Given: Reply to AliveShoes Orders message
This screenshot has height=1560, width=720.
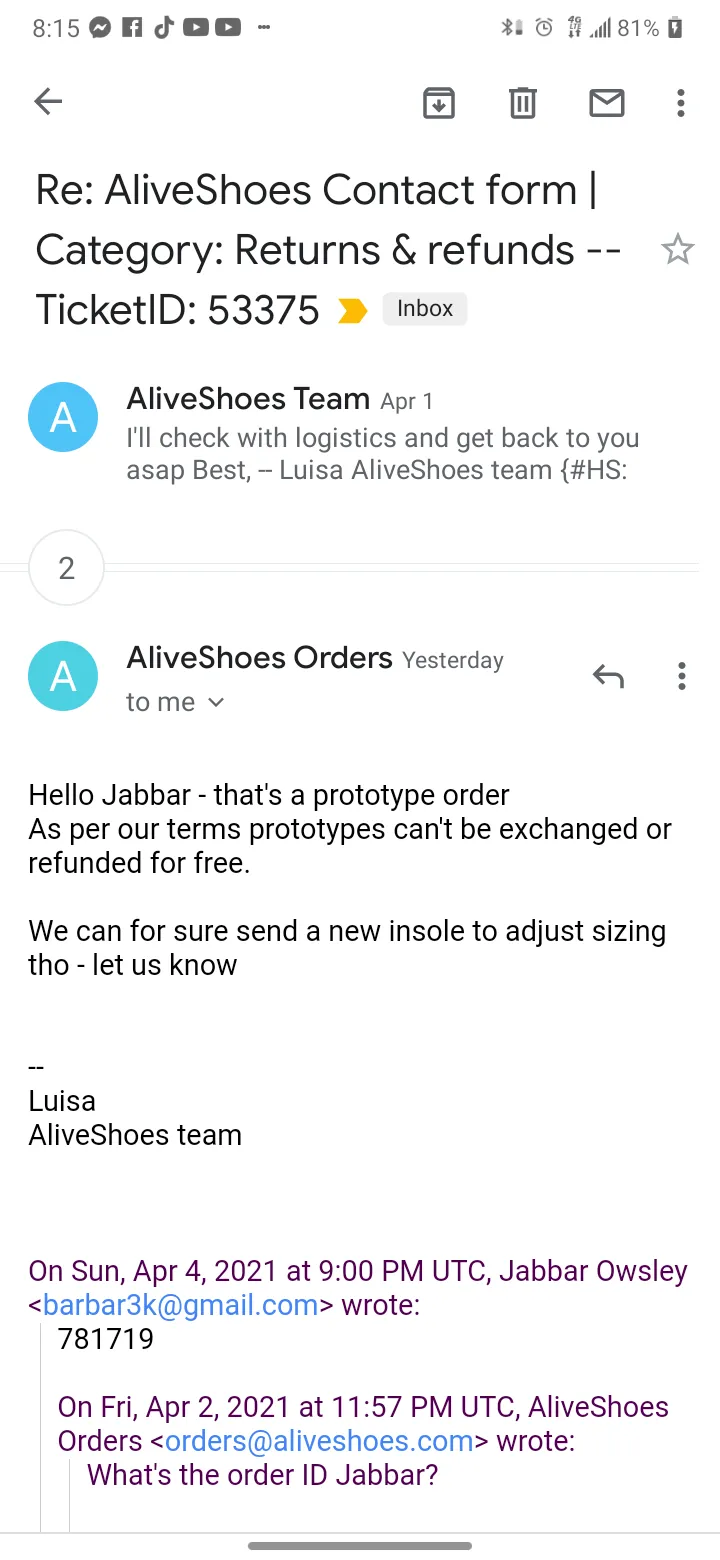Looking at the screenshot, I should (x=608, y=677).
